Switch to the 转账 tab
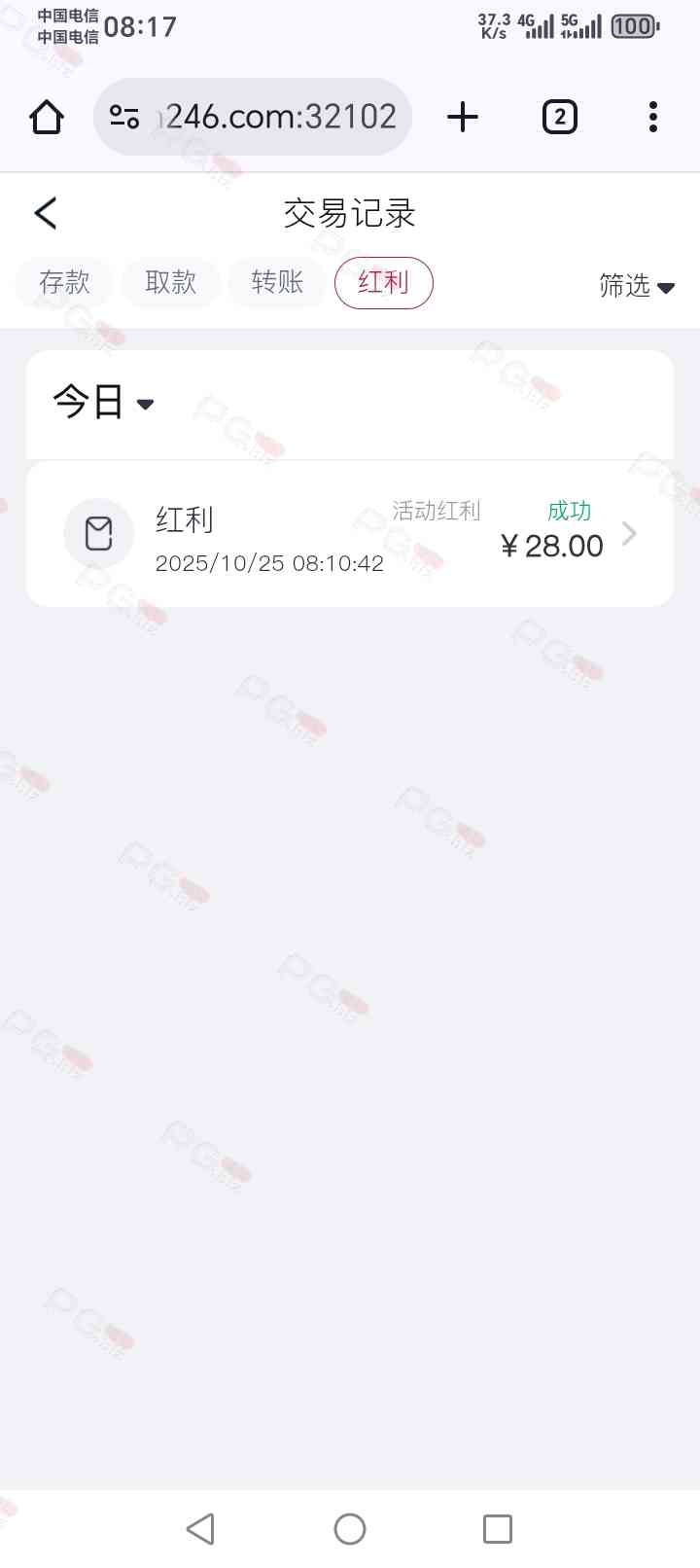Viewport: 700px width, 1568px height. click(x=277, y=282)
